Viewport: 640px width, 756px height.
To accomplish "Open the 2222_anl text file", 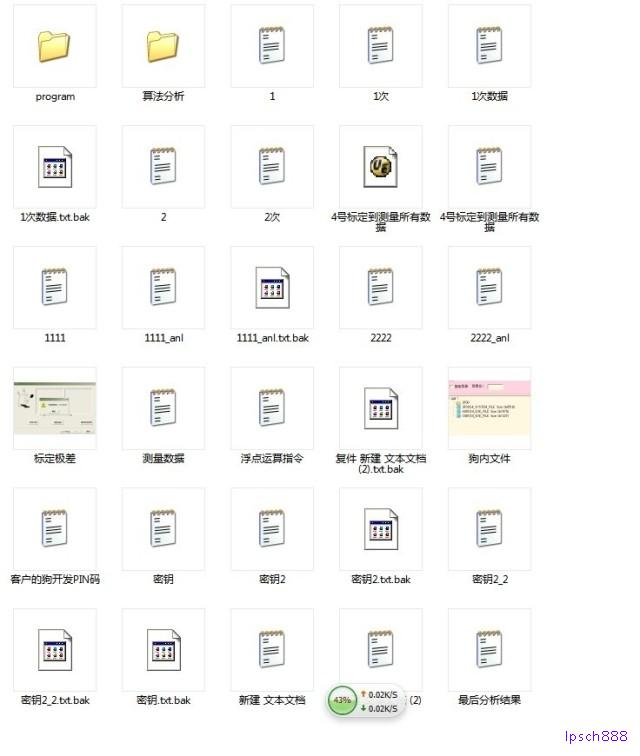I will [x=489, y=288].
